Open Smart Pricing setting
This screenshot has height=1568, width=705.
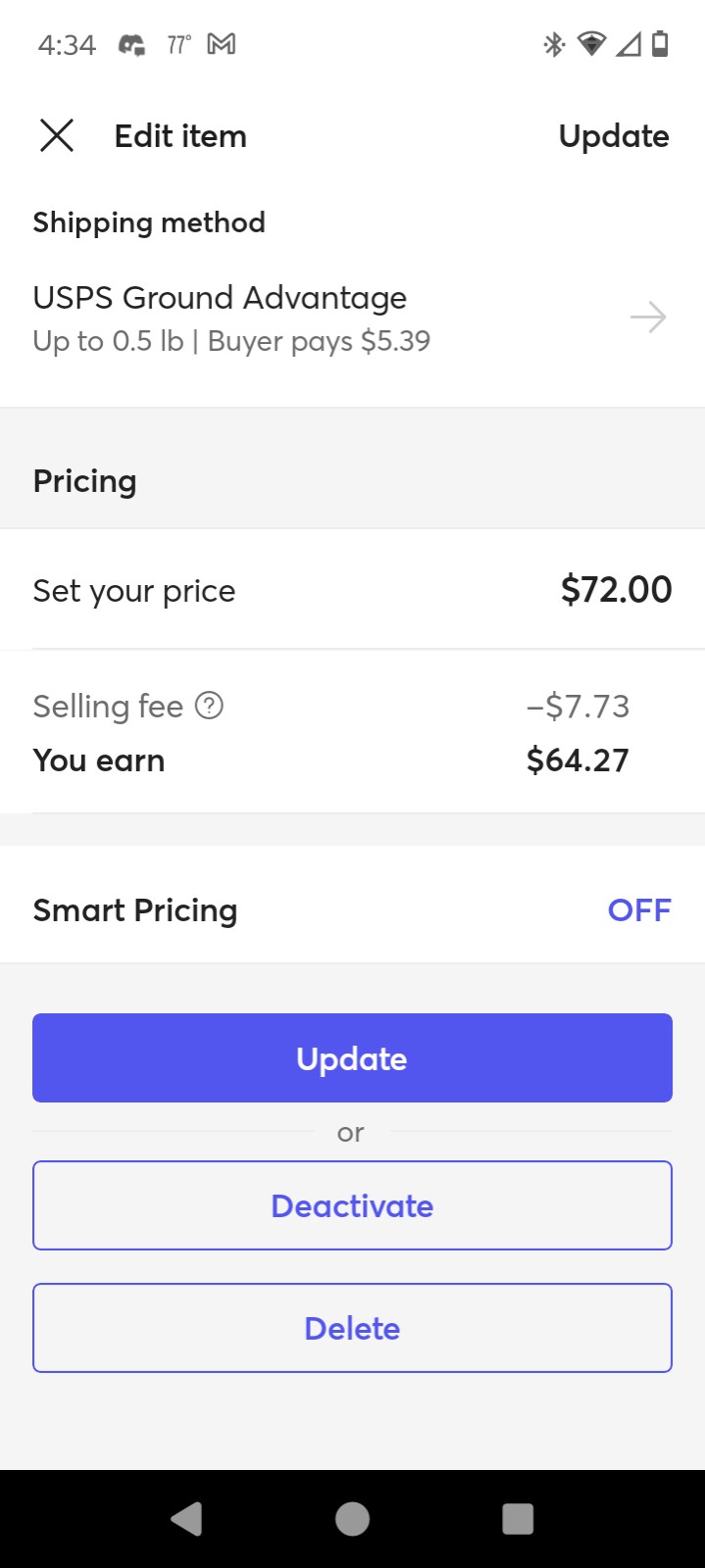click(x=352, y=909)
